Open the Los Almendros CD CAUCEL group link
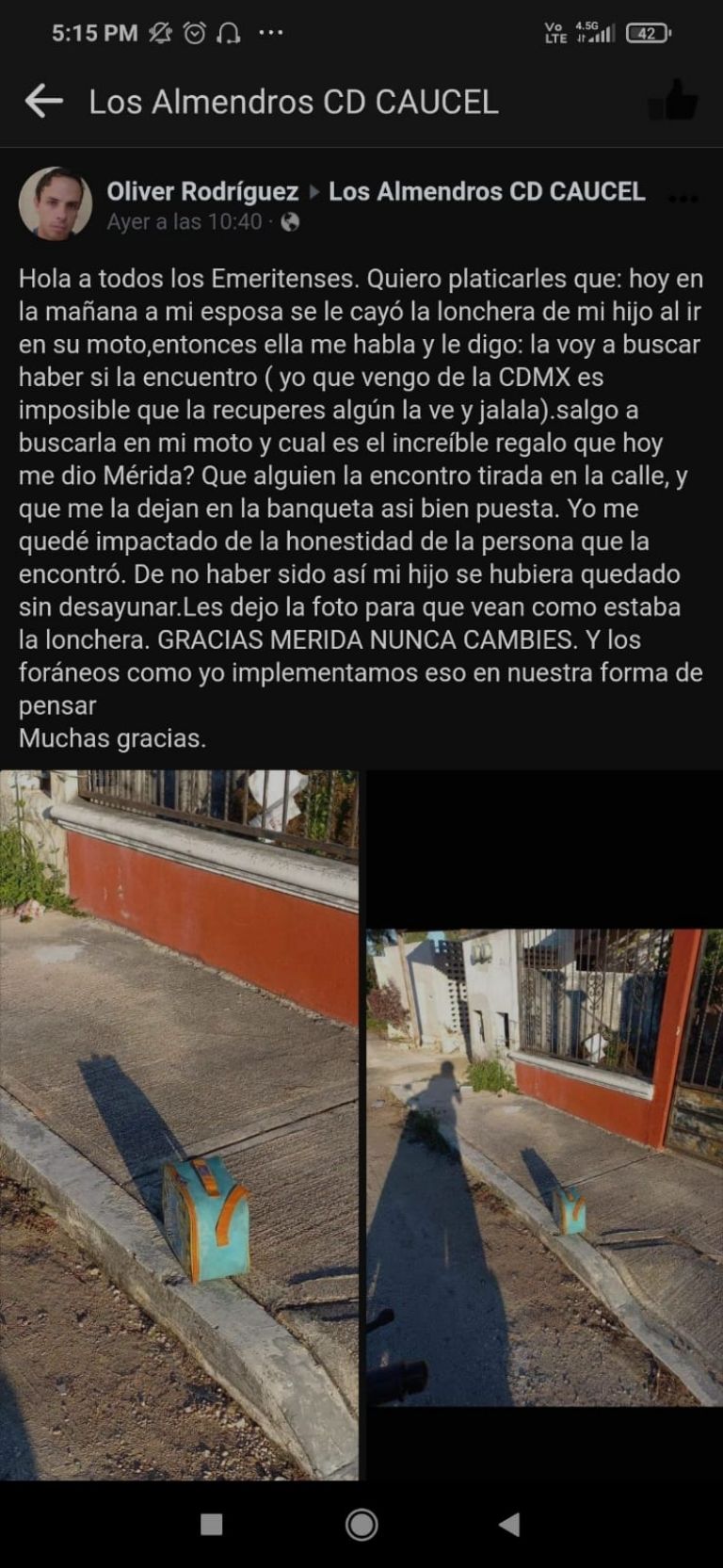This screenshot has height=1568, width=723. point(486,191)
